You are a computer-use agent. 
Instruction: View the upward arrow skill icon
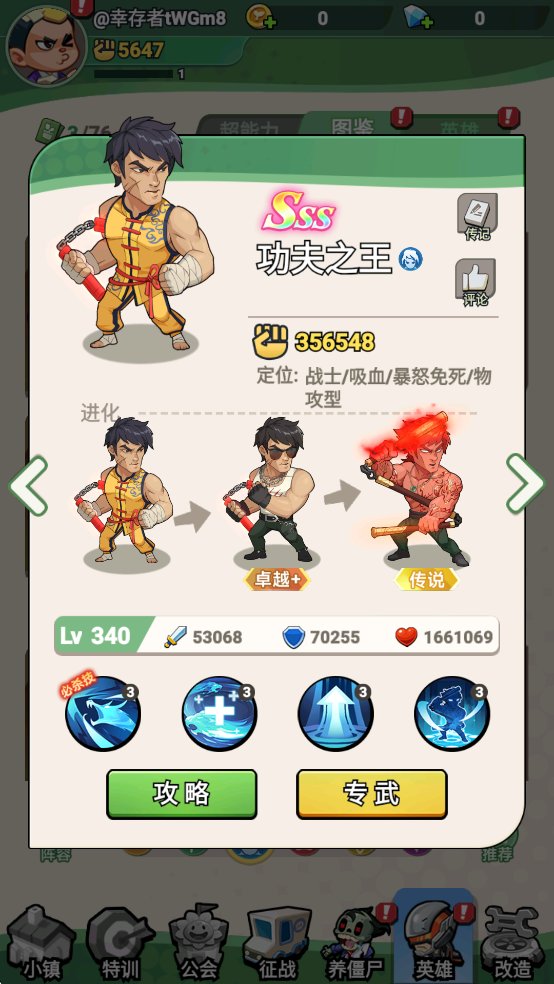tap(336, 714)
